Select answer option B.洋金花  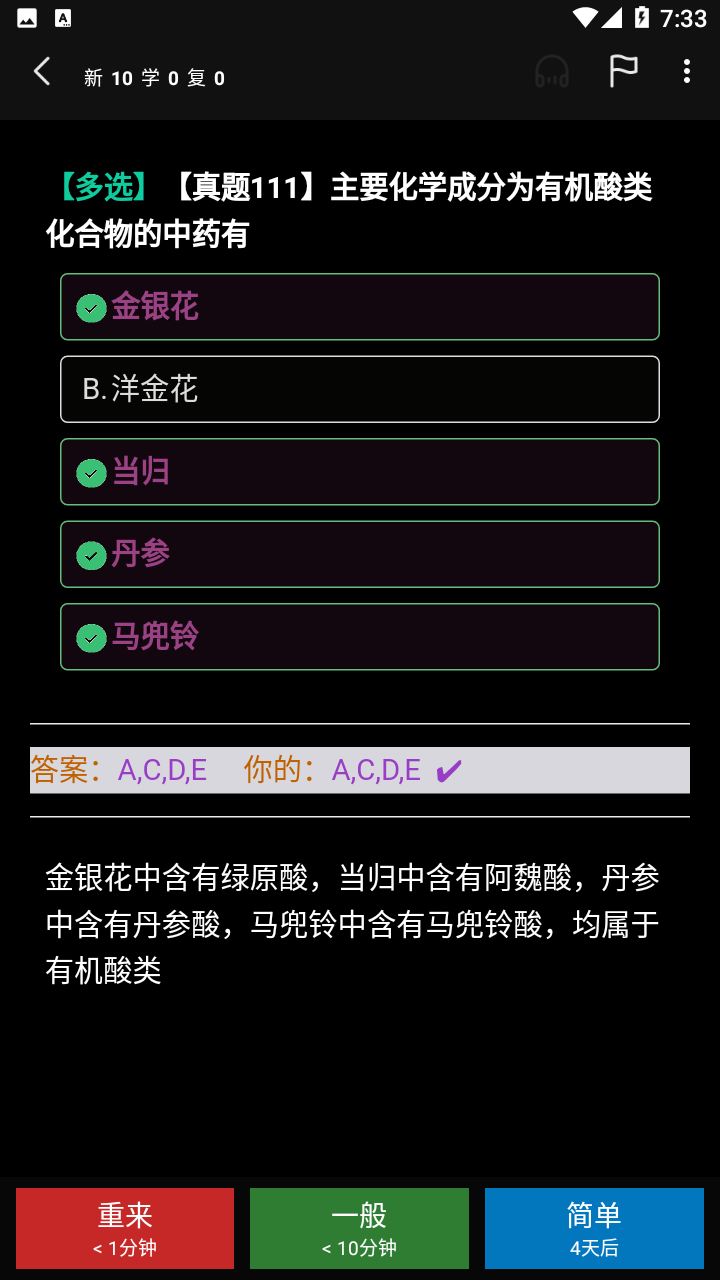tap(360, 389)
